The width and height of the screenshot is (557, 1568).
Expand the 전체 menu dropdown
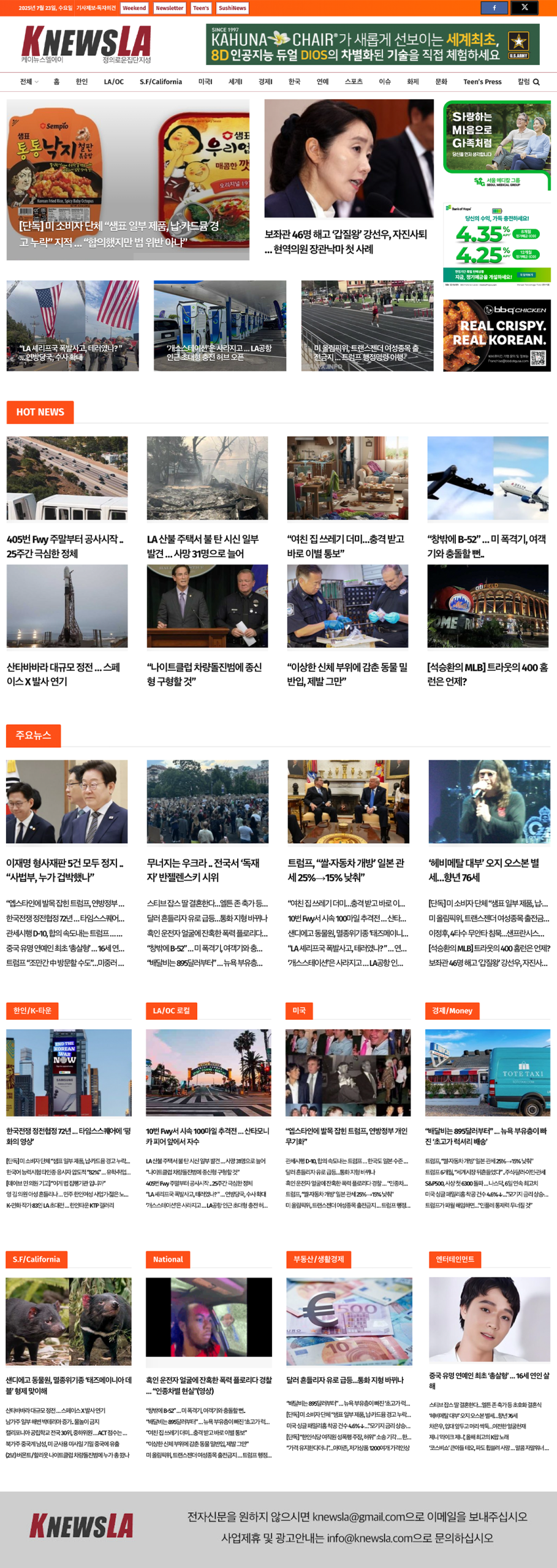tap(29, 82)
